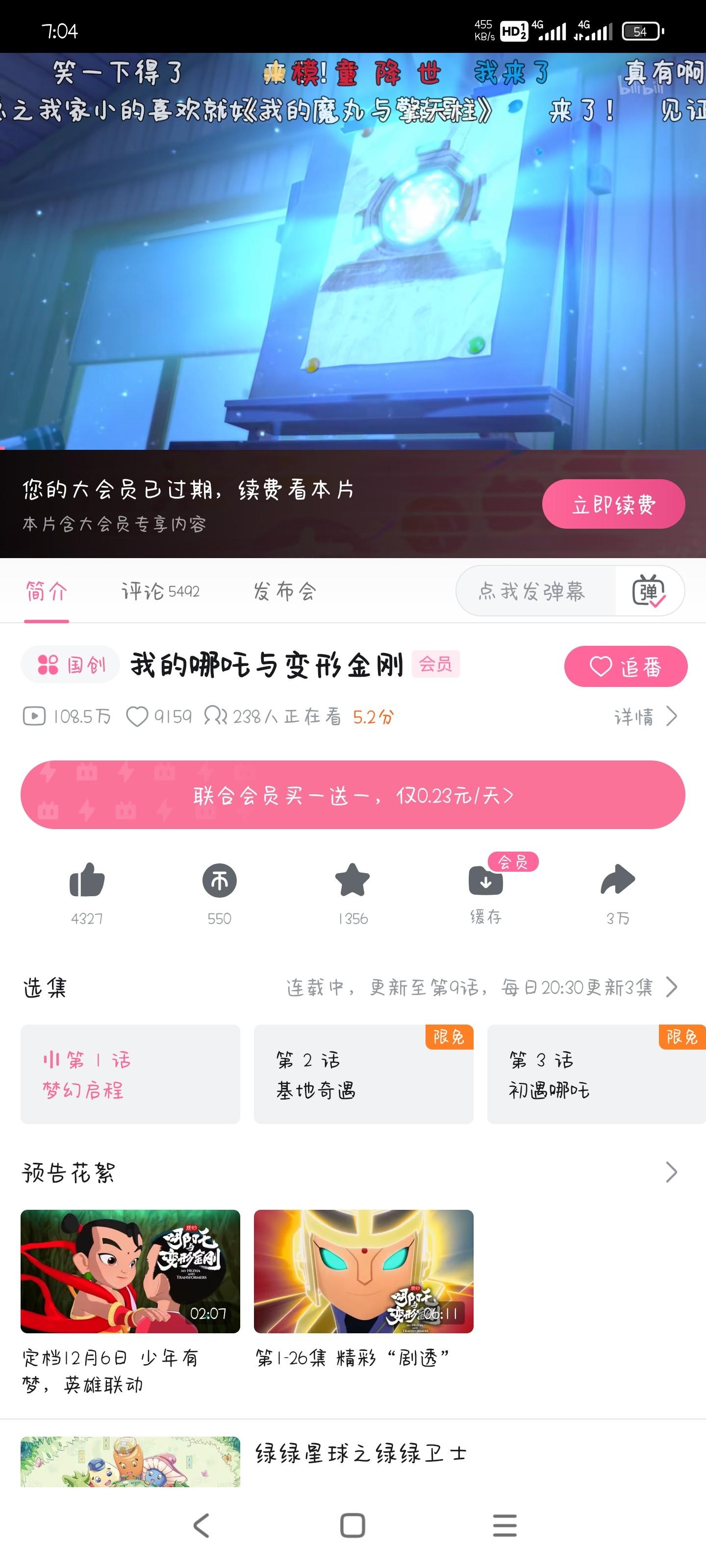Screen dimensions: 706x1568
Task: Tap the 立即续费 renew button
Action: coord(613,504)
